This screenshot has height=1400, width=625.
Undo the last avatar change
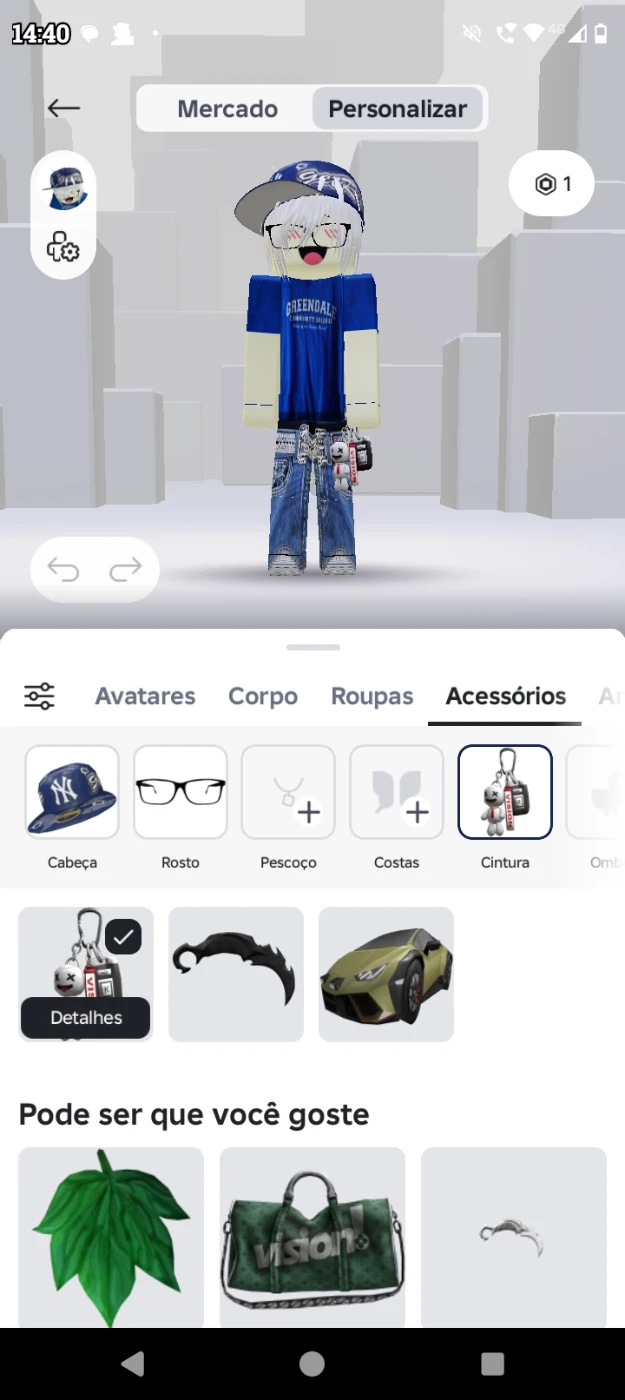pyautogui.click(x=64, y=570)
